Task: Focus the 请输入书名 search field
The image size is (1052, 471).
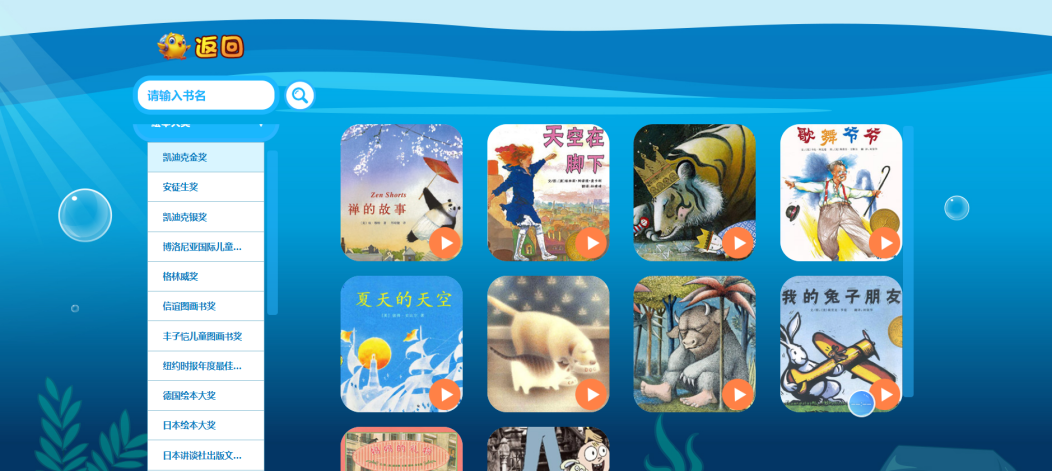Action: pyautogui.click(x=205, y=96)
